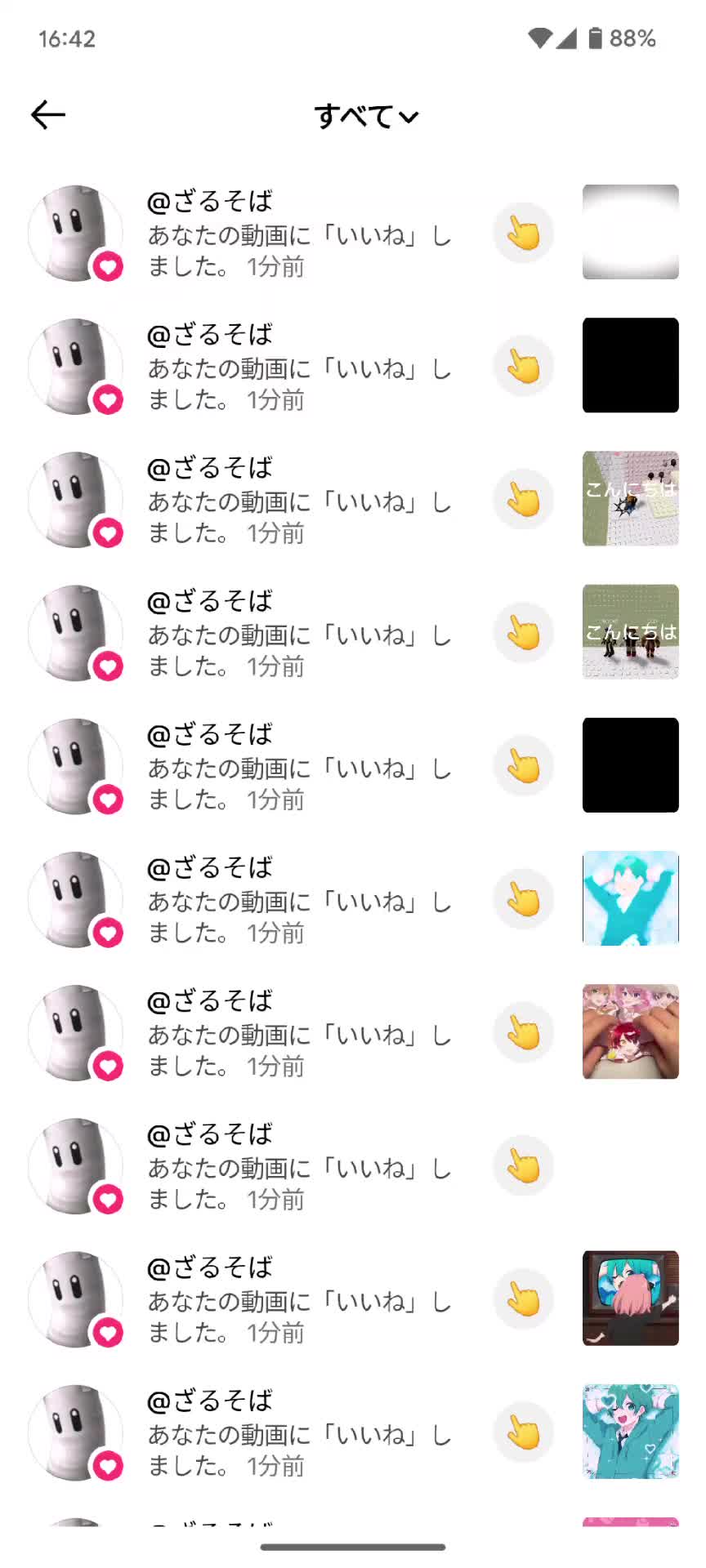Image resolution: width=706 pixels, height=1568 pixels.
Task: Open the white blurred video thumbnail
Action: [630, 232]
